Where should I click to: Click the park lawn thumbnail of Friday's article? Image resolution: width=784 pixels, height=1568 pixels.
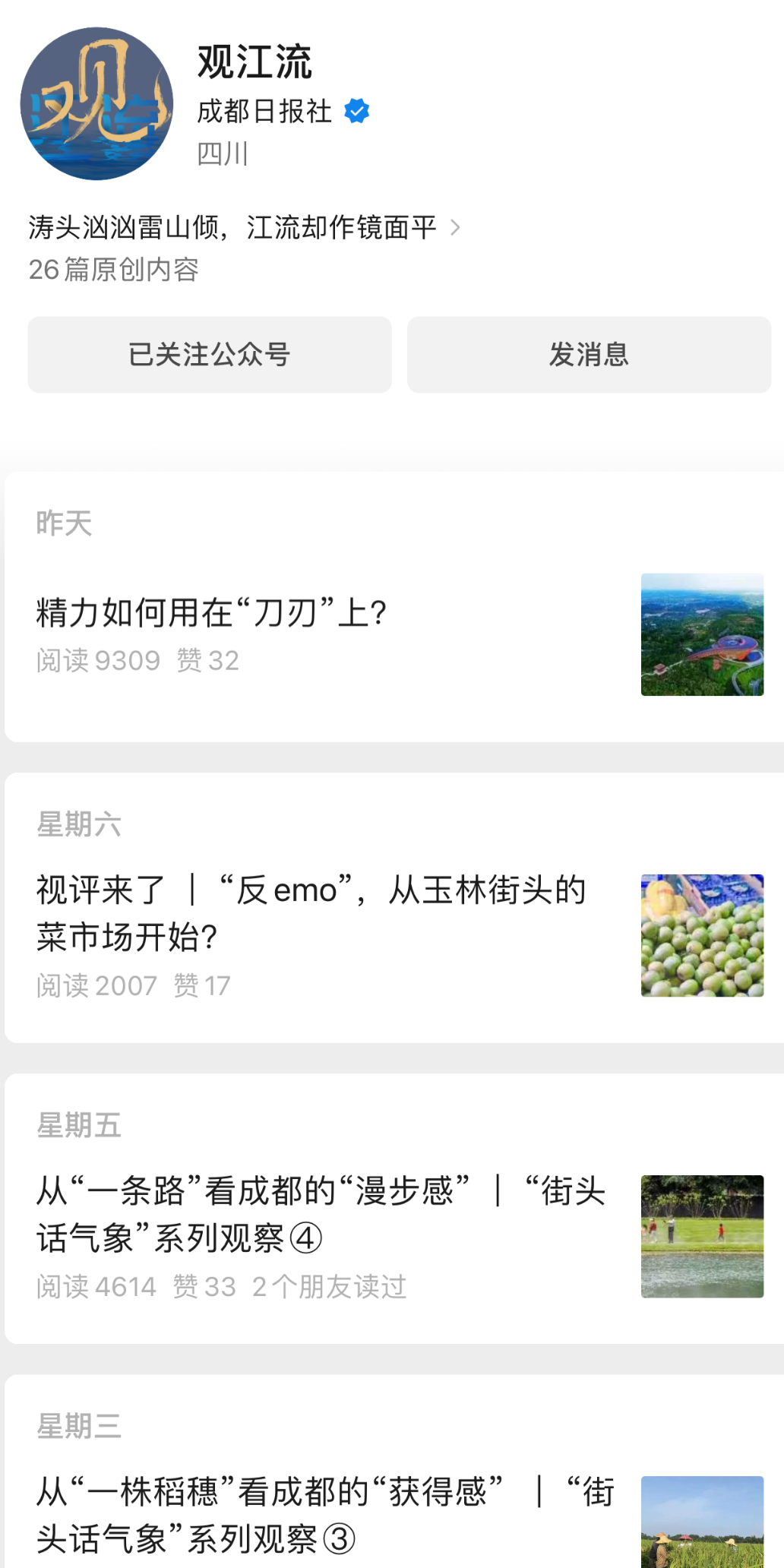point(703,1235)
